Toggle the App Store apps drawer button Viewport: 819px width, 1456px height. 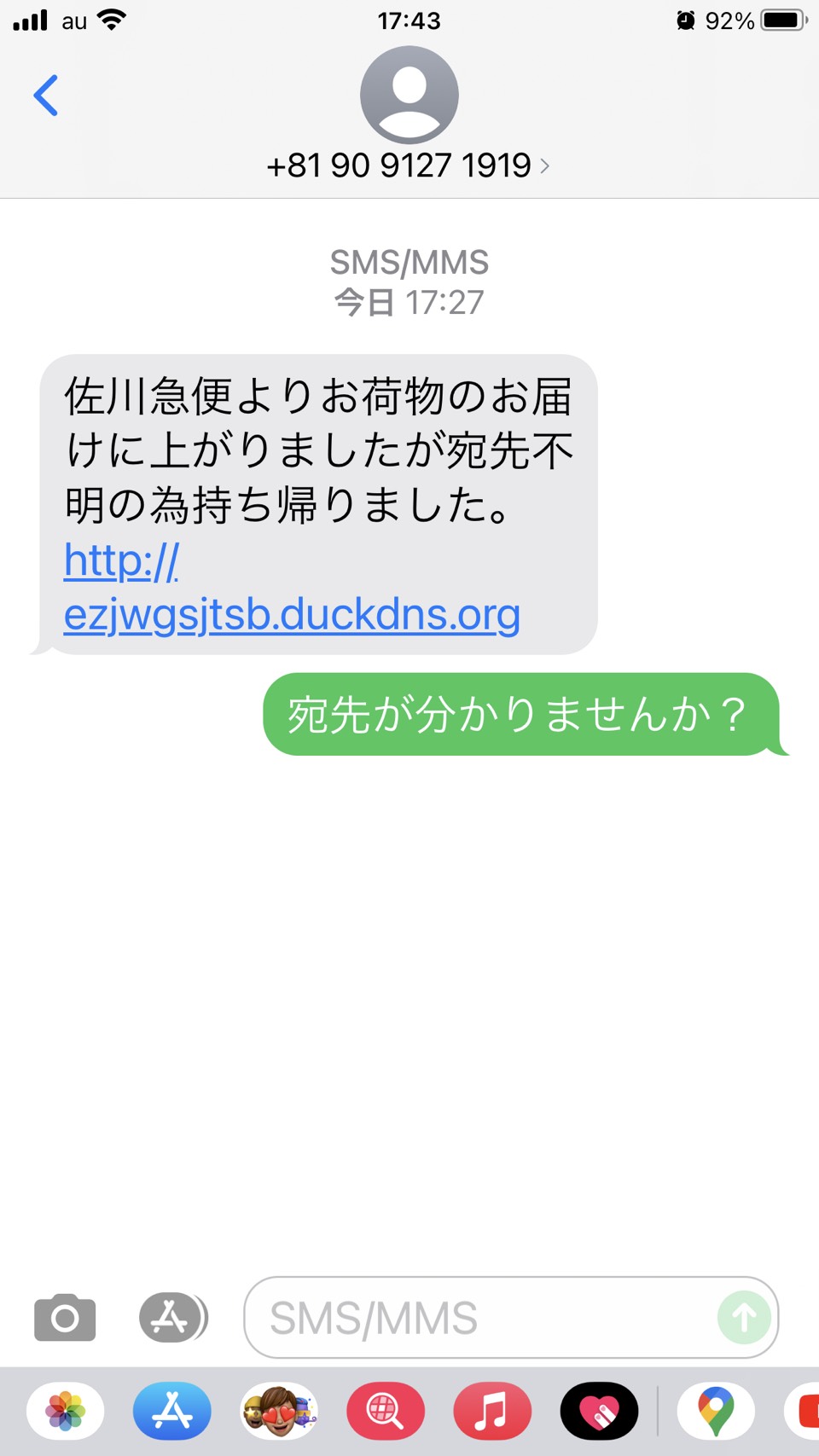(173, 1317)
